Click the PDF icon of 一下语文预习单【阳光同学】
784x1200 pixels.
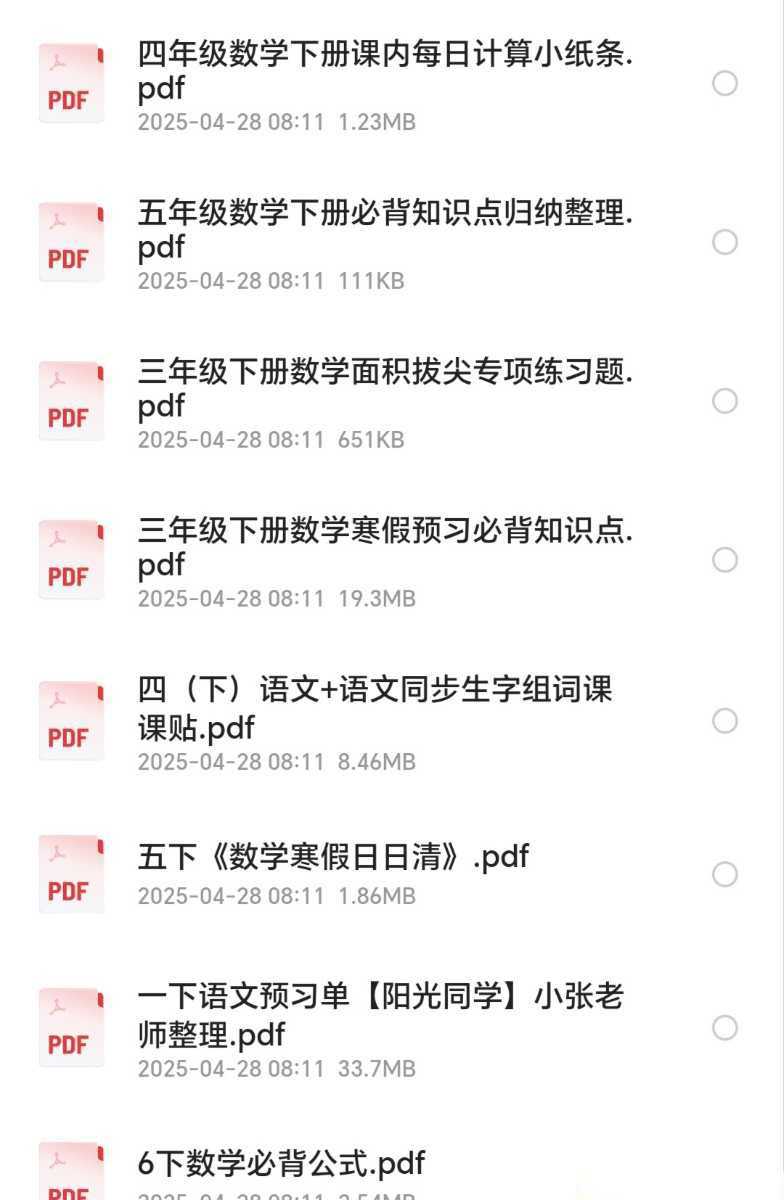(71, 1026)
